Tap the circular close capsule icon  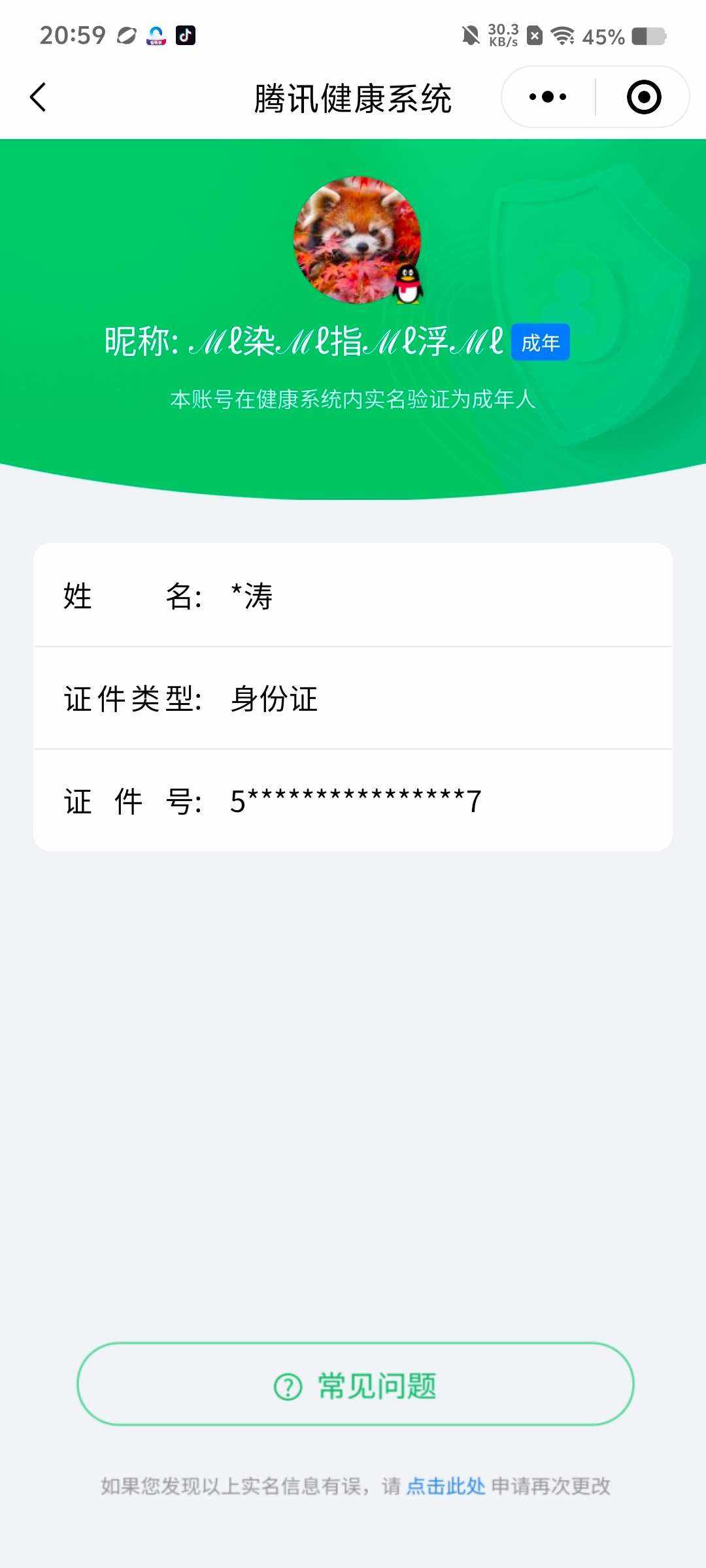pos(643,96)
